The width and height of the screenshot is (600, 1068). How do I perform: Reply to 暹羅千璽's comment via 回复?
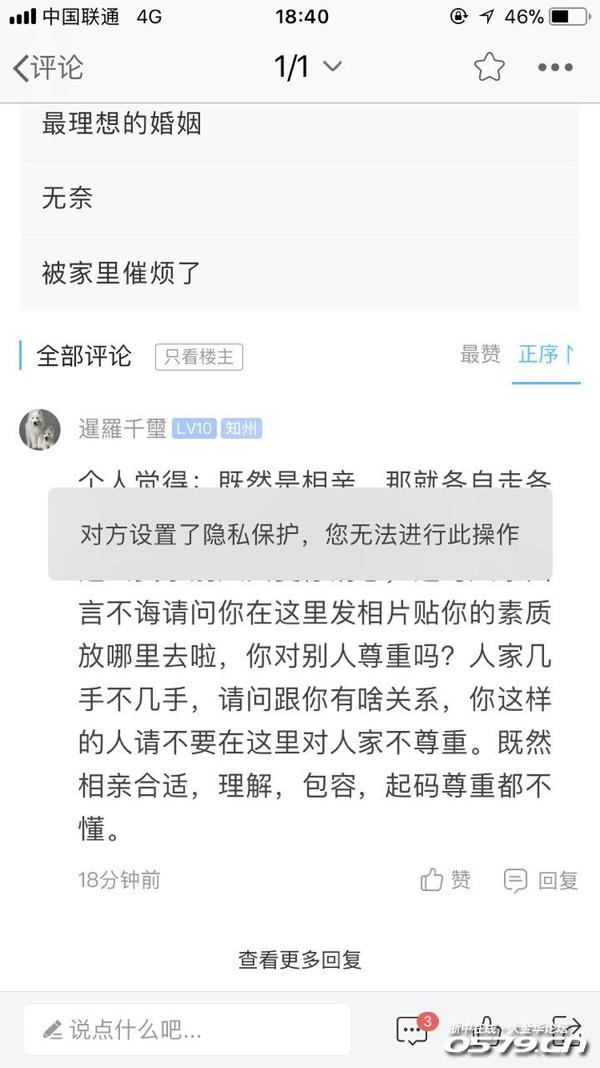[x=541, y=880]
